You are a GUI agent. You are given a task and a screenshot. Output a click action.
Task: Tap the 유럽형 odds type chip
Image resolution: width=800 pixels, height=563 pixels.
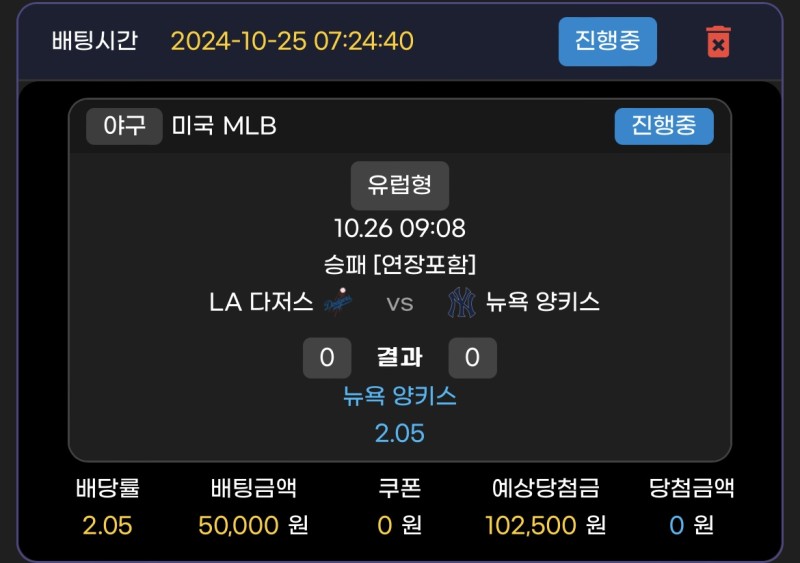pos(399,185)
